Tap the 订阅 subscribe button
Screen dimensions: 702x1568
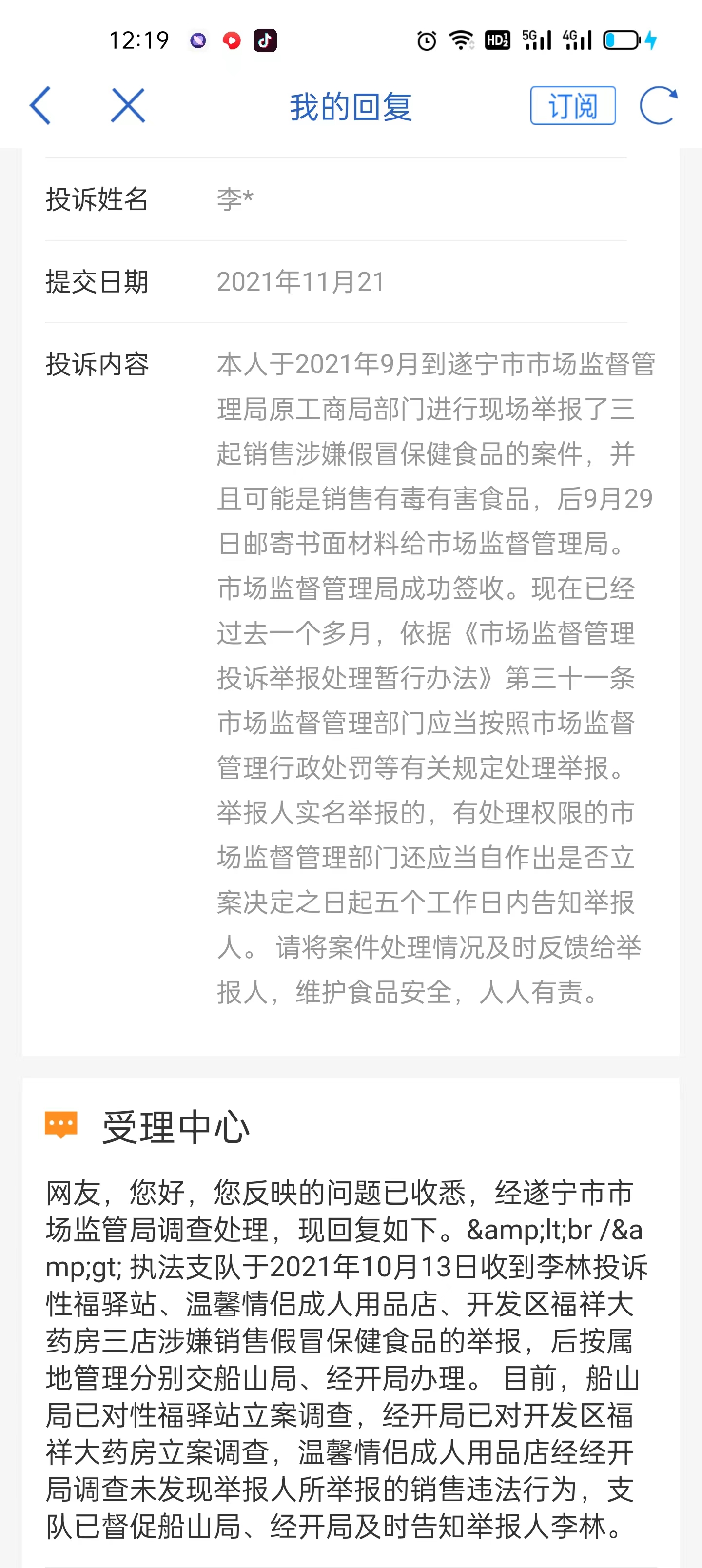tap(572, 105)
